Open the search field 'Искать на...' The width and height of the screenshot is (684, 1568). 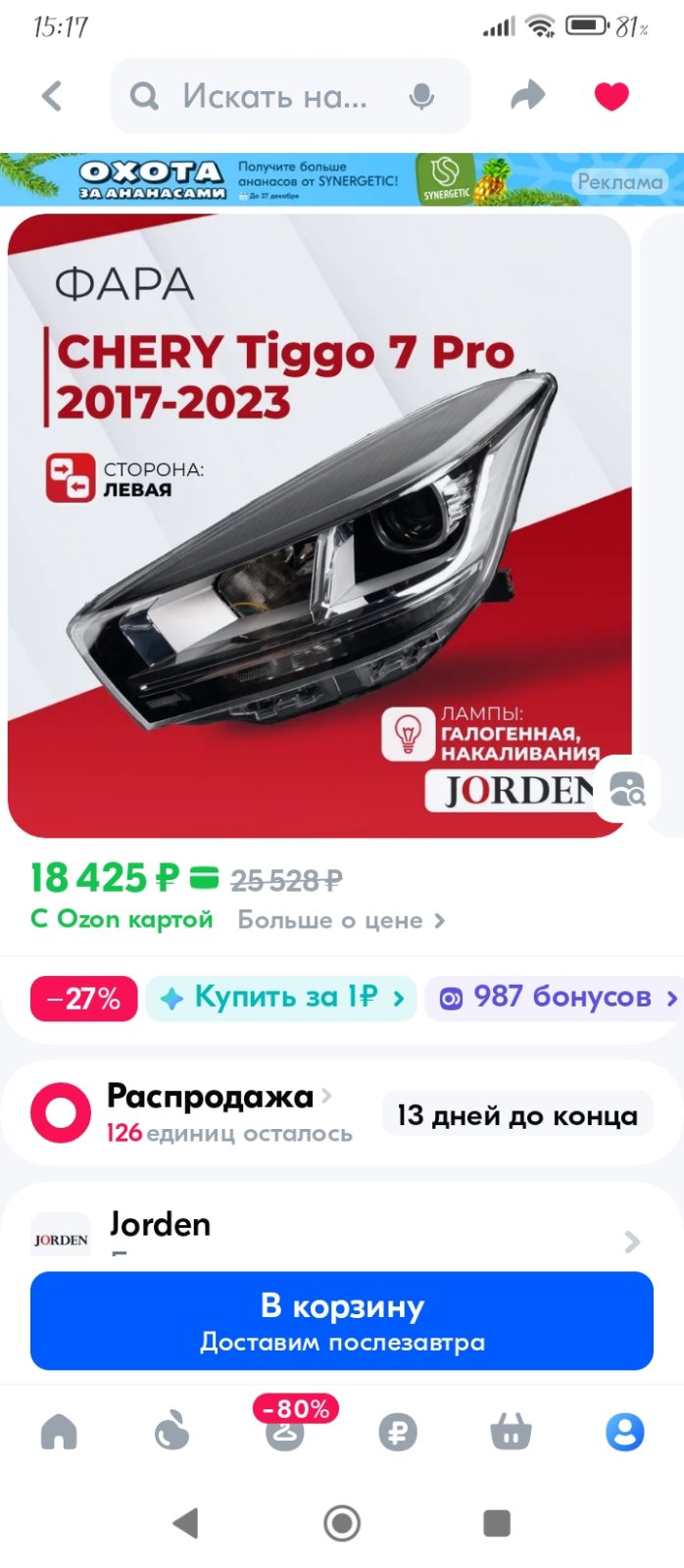[x=290, y=96]
